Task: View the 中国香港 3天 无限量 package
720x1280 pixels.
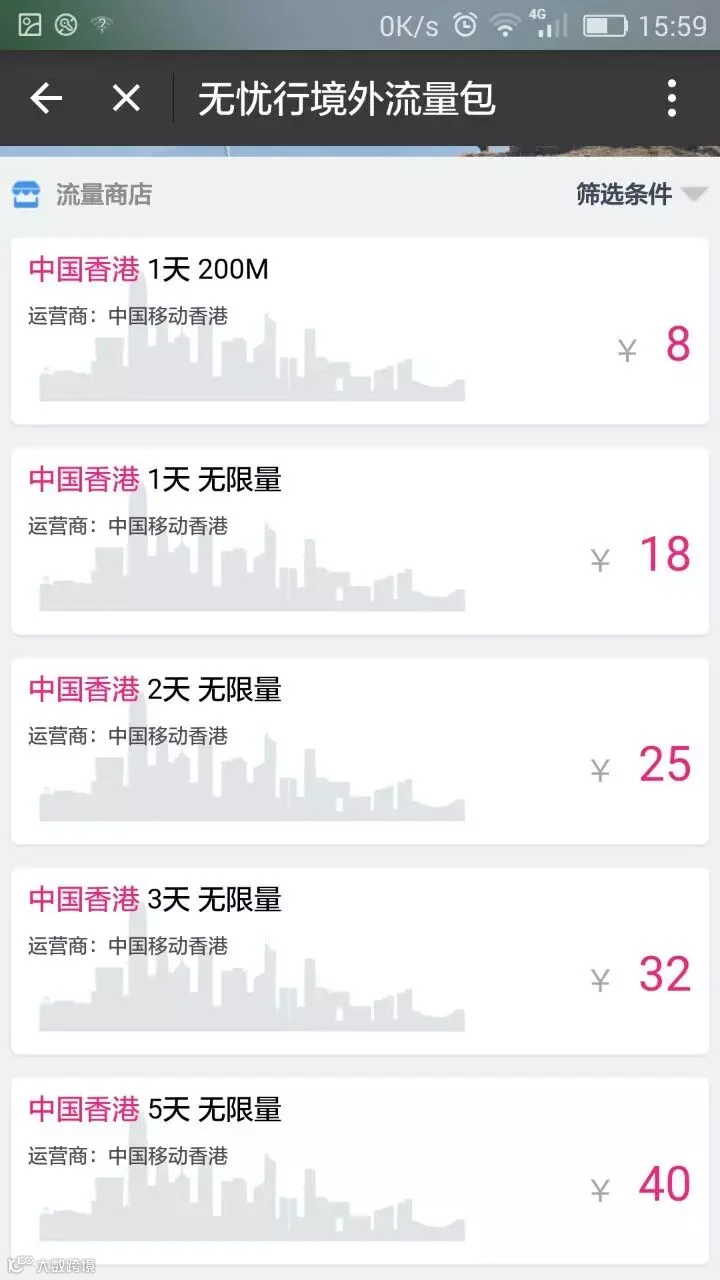Action: point(360,961)
